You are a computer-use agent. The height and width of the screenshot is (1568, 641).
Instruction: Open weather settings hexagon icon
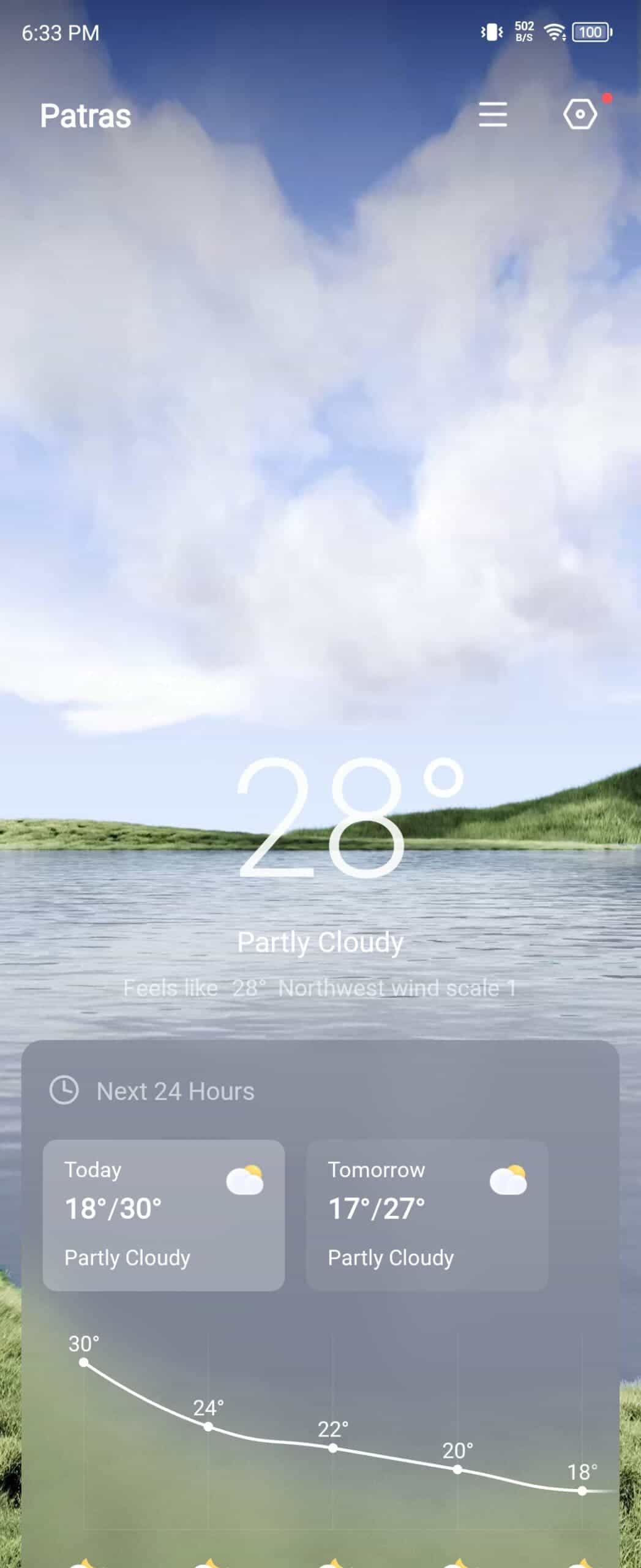579,115
